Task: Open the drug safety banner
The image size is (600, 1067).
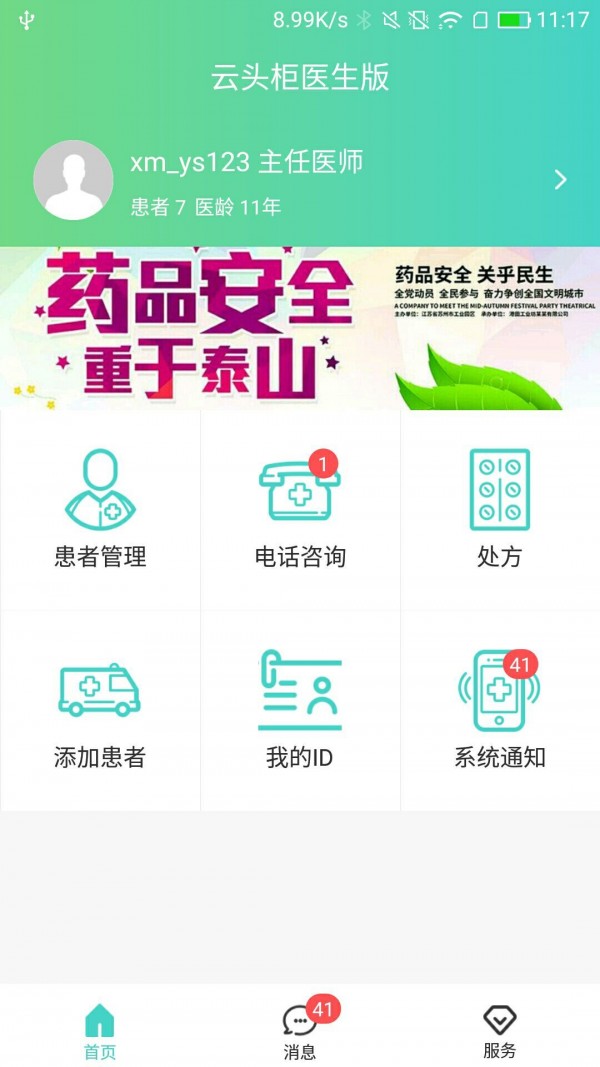Action: coord(300,328)
